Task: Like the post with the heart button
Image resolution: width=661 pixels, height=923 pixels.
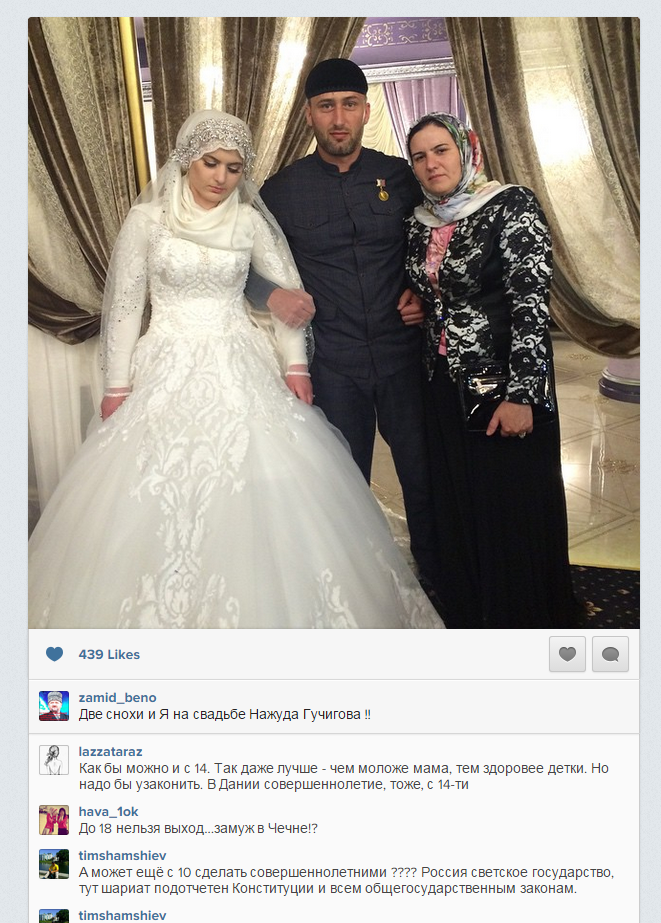Action: (567, 655)
